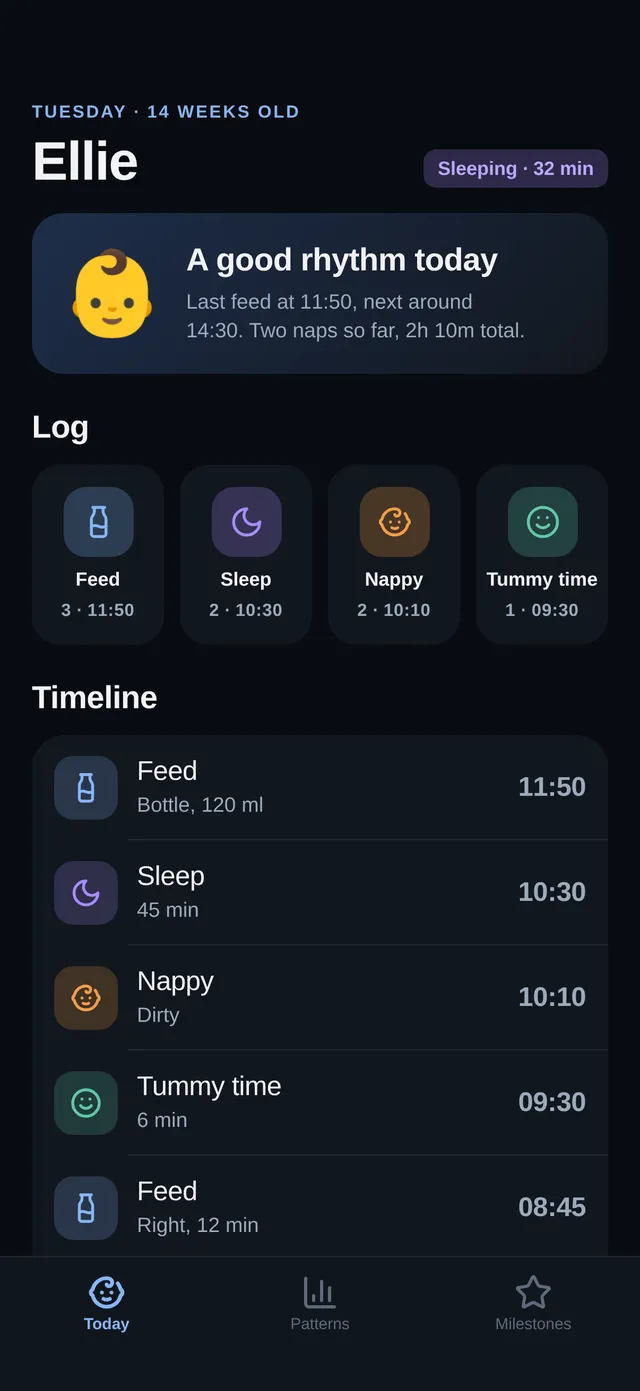Select the Today tab
The width and height of the screenshot is (640, 1391).
click(x=107, y=1304)
